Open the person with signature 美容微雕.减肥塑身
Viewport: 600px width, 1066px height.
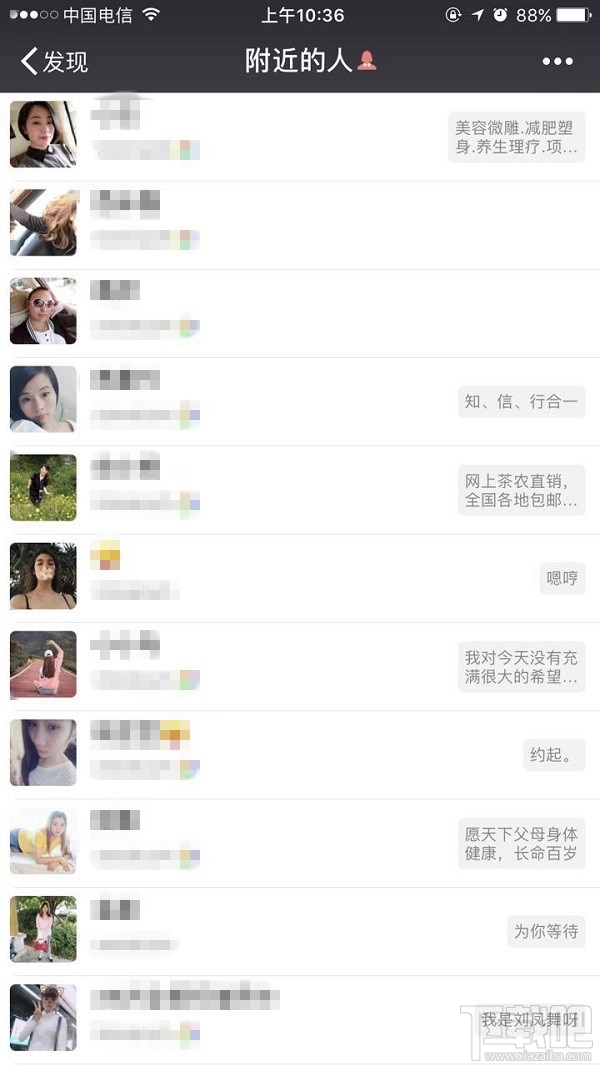tap(300, 135)
